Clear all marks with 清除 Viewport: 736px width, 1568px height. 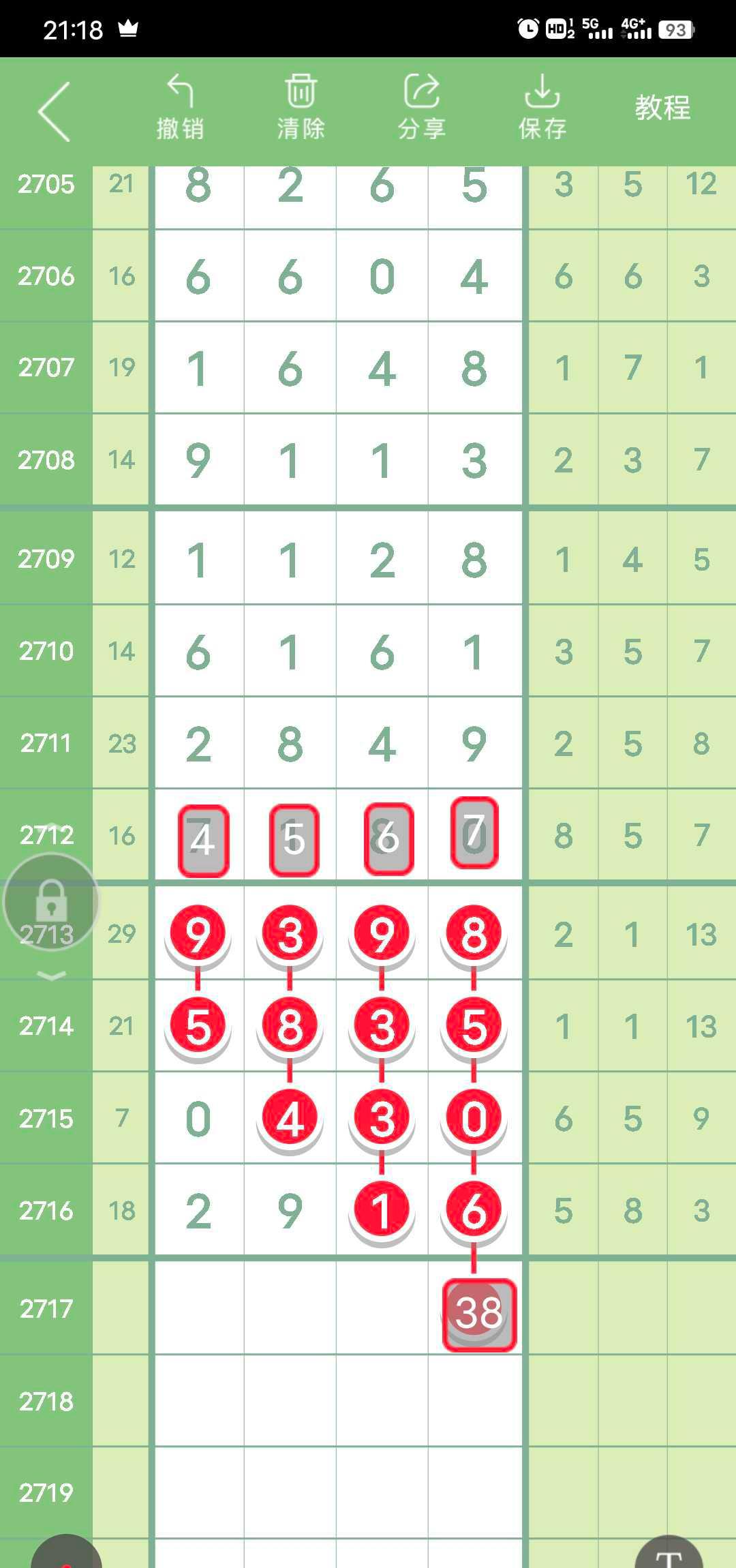pos(301,108)
